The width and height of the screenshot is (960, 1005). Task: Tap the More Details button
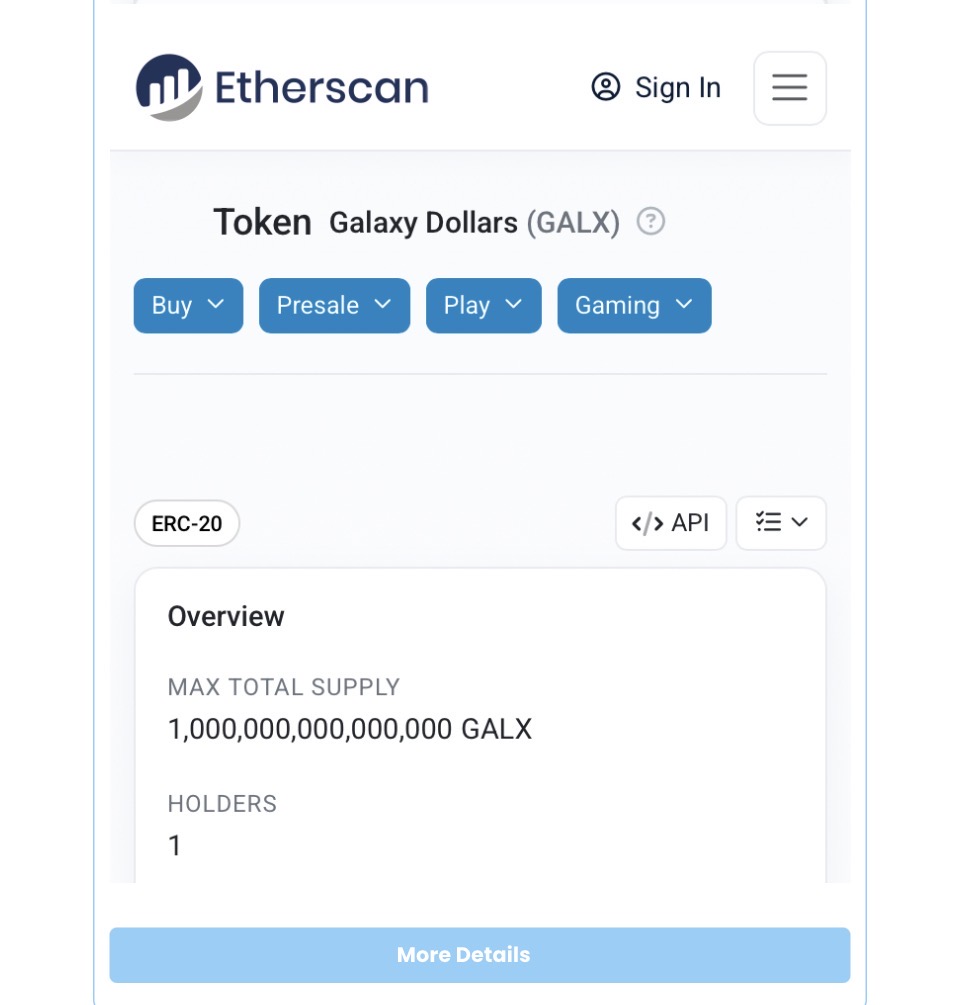pyautogui.click(x=479, y=955)
